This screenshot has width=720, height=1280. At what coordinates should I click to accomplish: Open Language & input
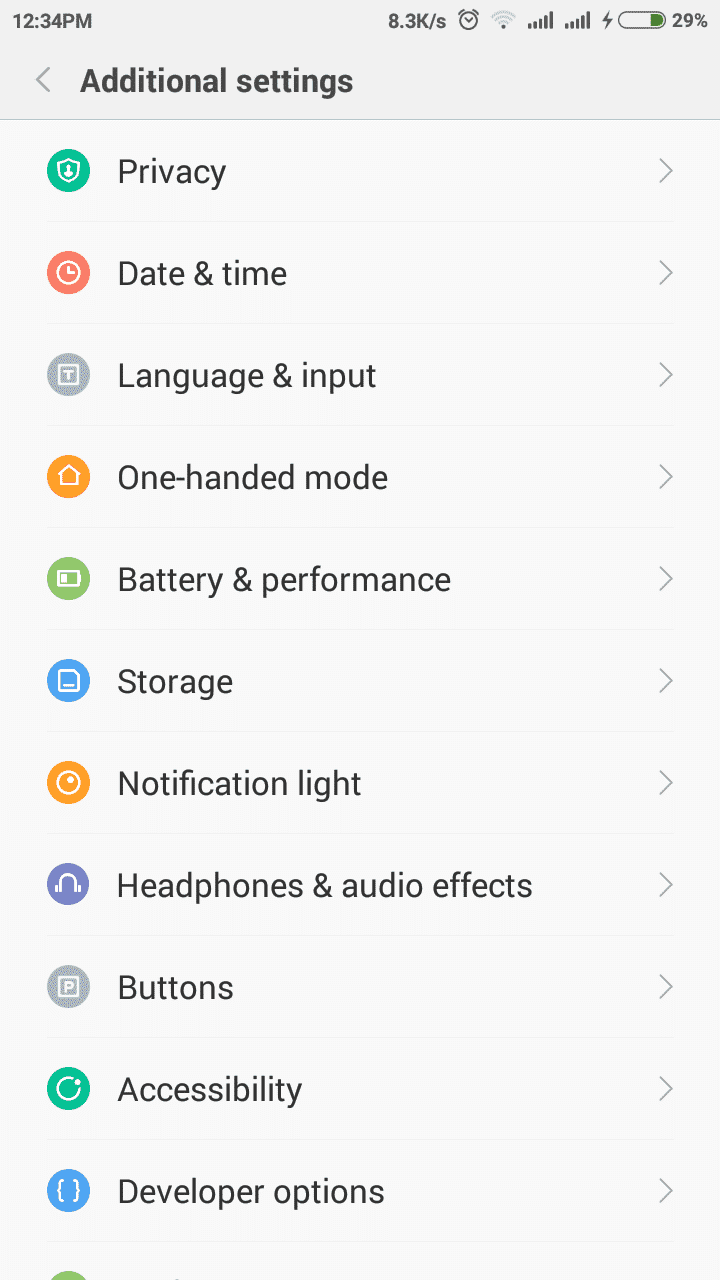(360, 375)
